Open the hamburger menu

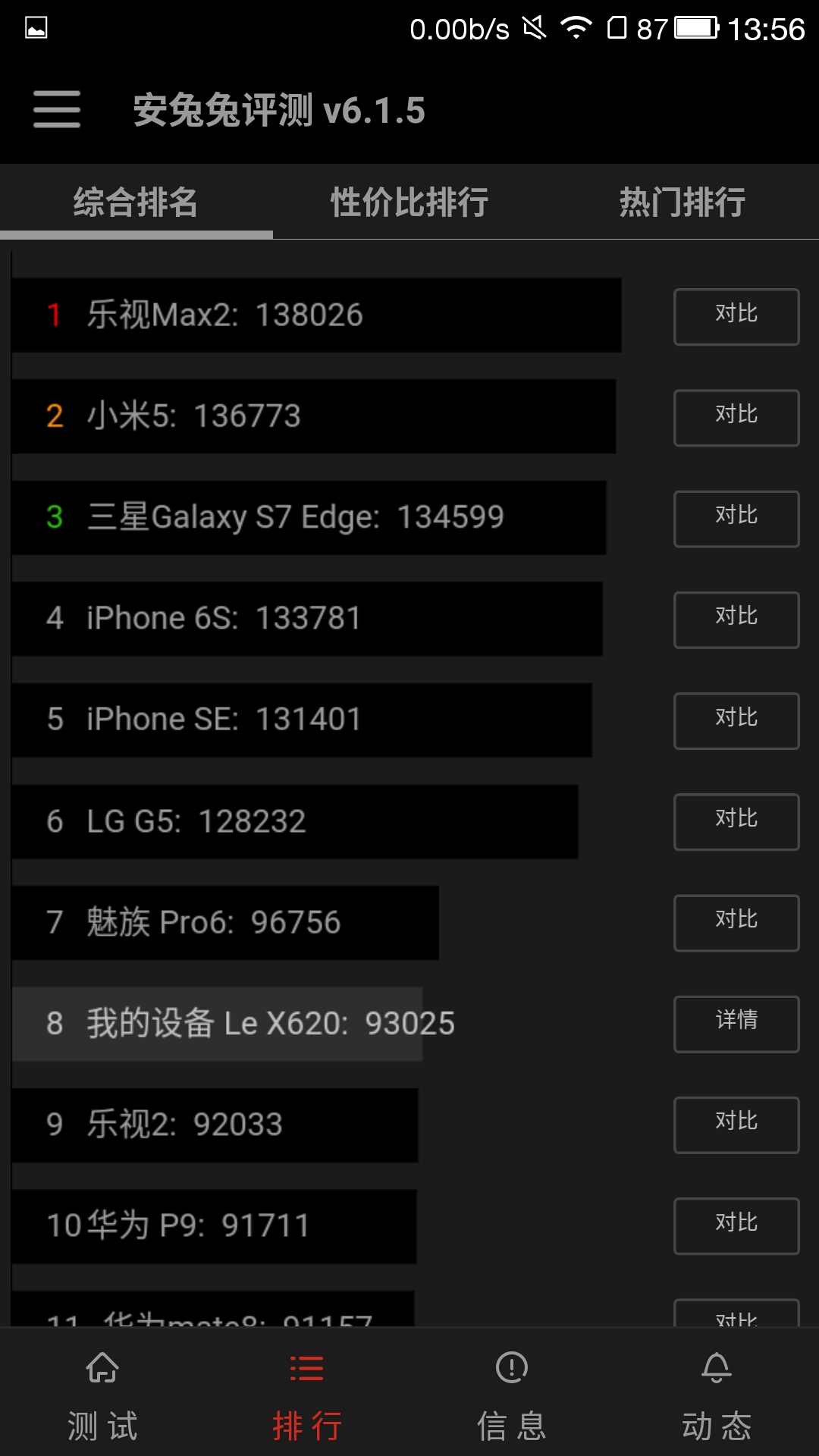(x=57, y=109)
